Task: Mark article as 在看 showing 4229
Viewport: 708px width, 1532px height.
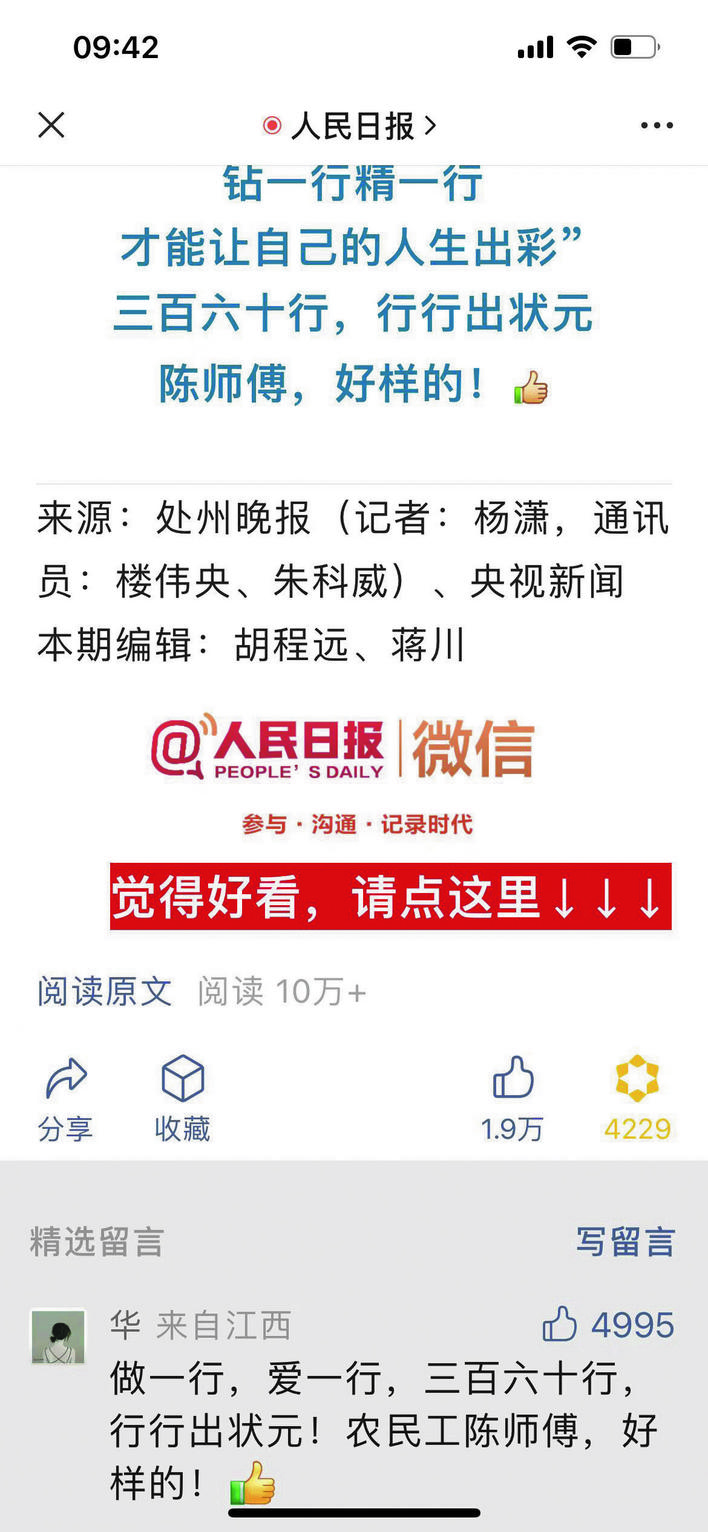Action: (637, 1098)
